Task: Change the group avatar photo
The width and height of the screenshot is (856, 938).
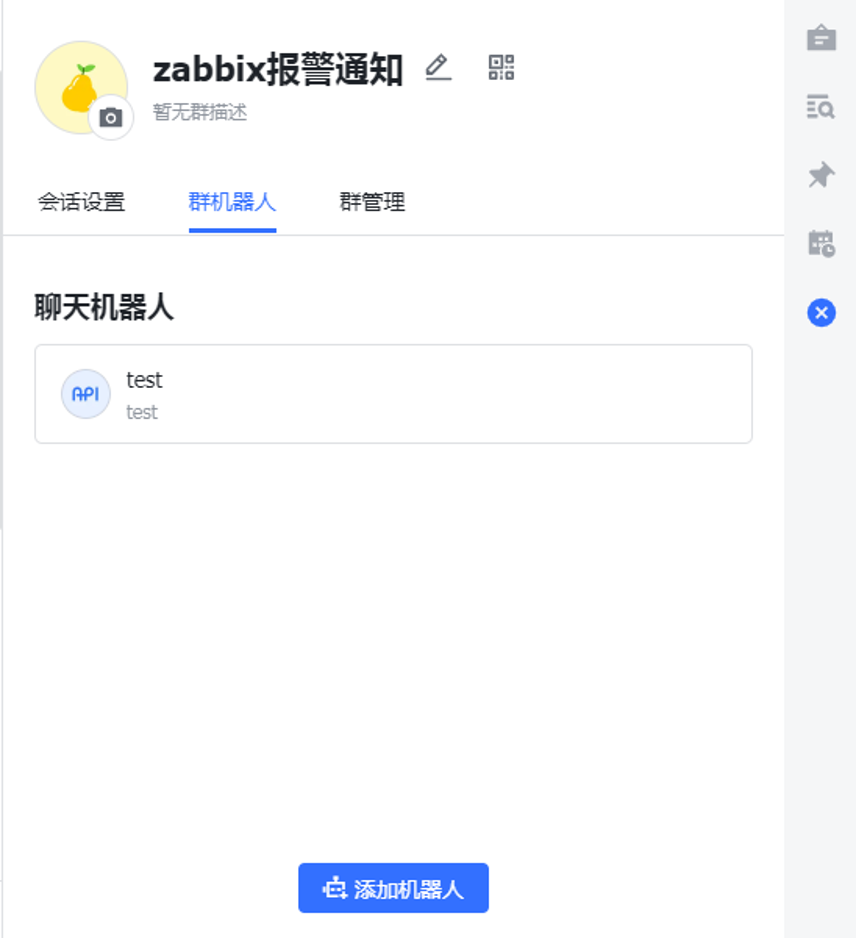Action: pos(111,118)
